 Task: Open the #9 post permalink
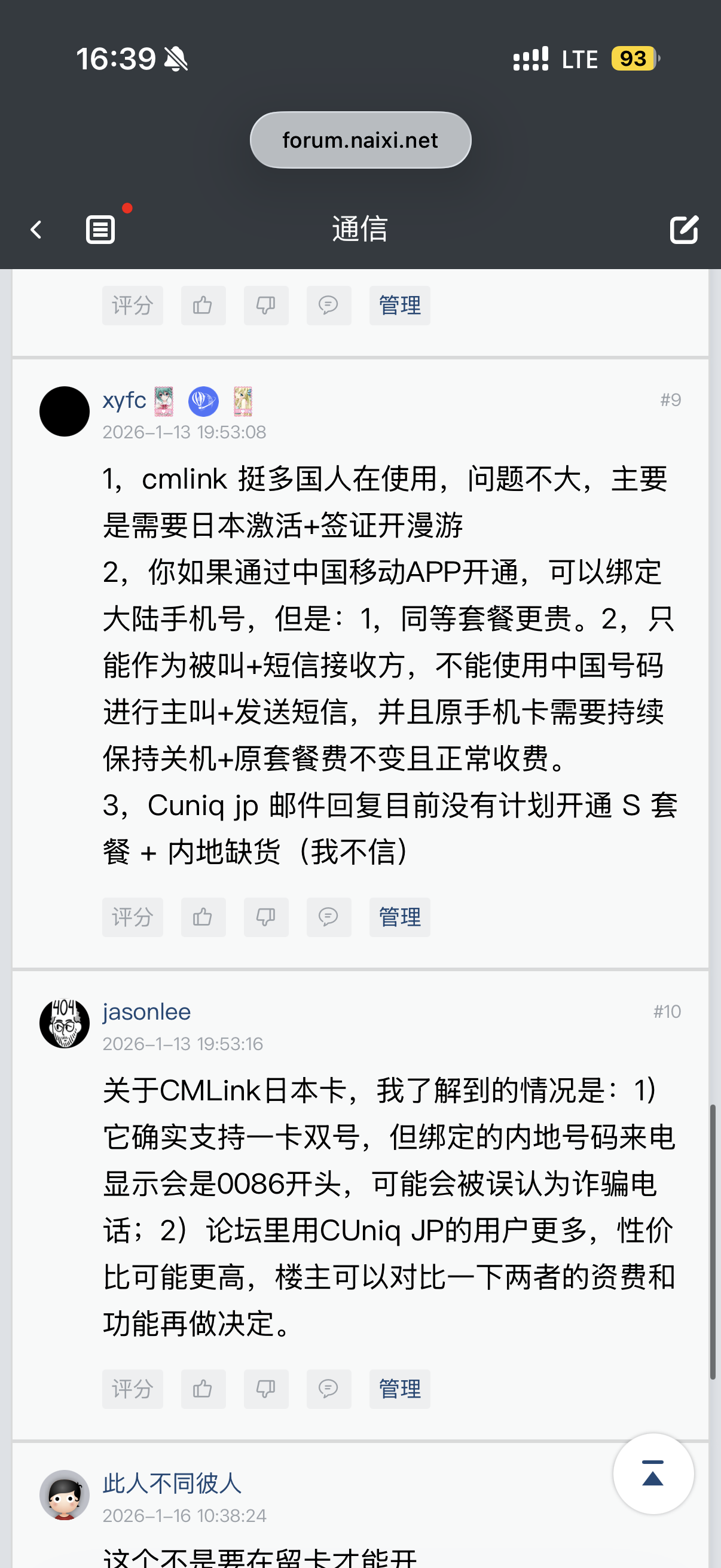tap(671, 400)
